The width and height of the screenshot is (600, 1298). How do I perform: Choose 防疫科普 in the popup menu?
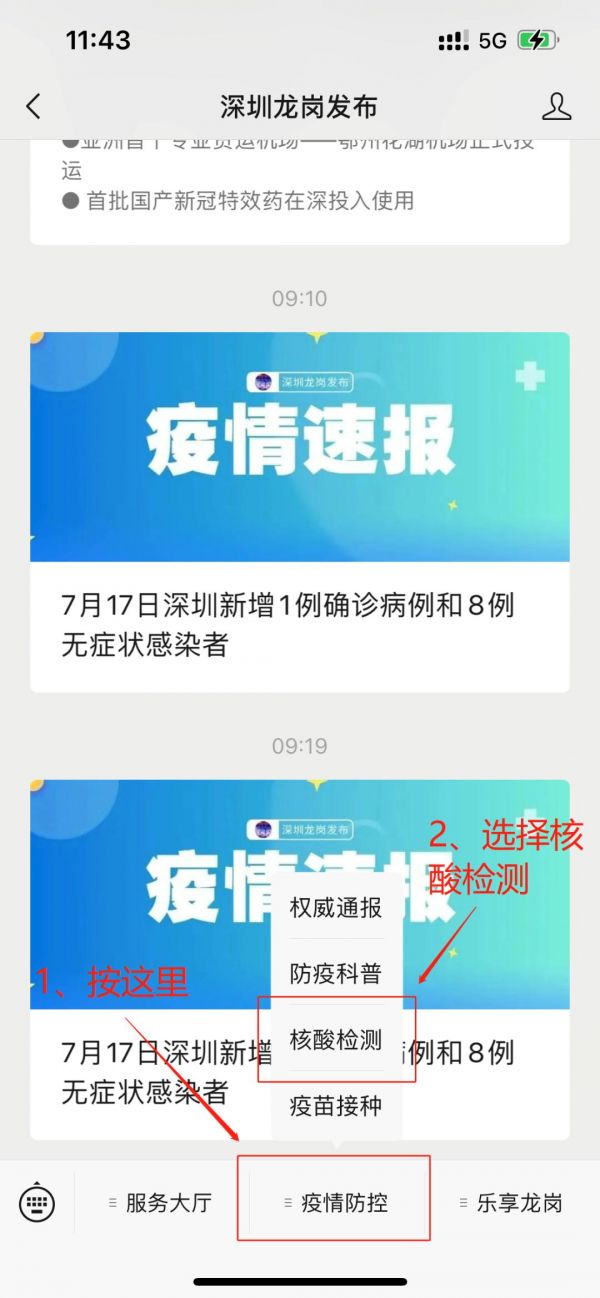coord(336,974)
